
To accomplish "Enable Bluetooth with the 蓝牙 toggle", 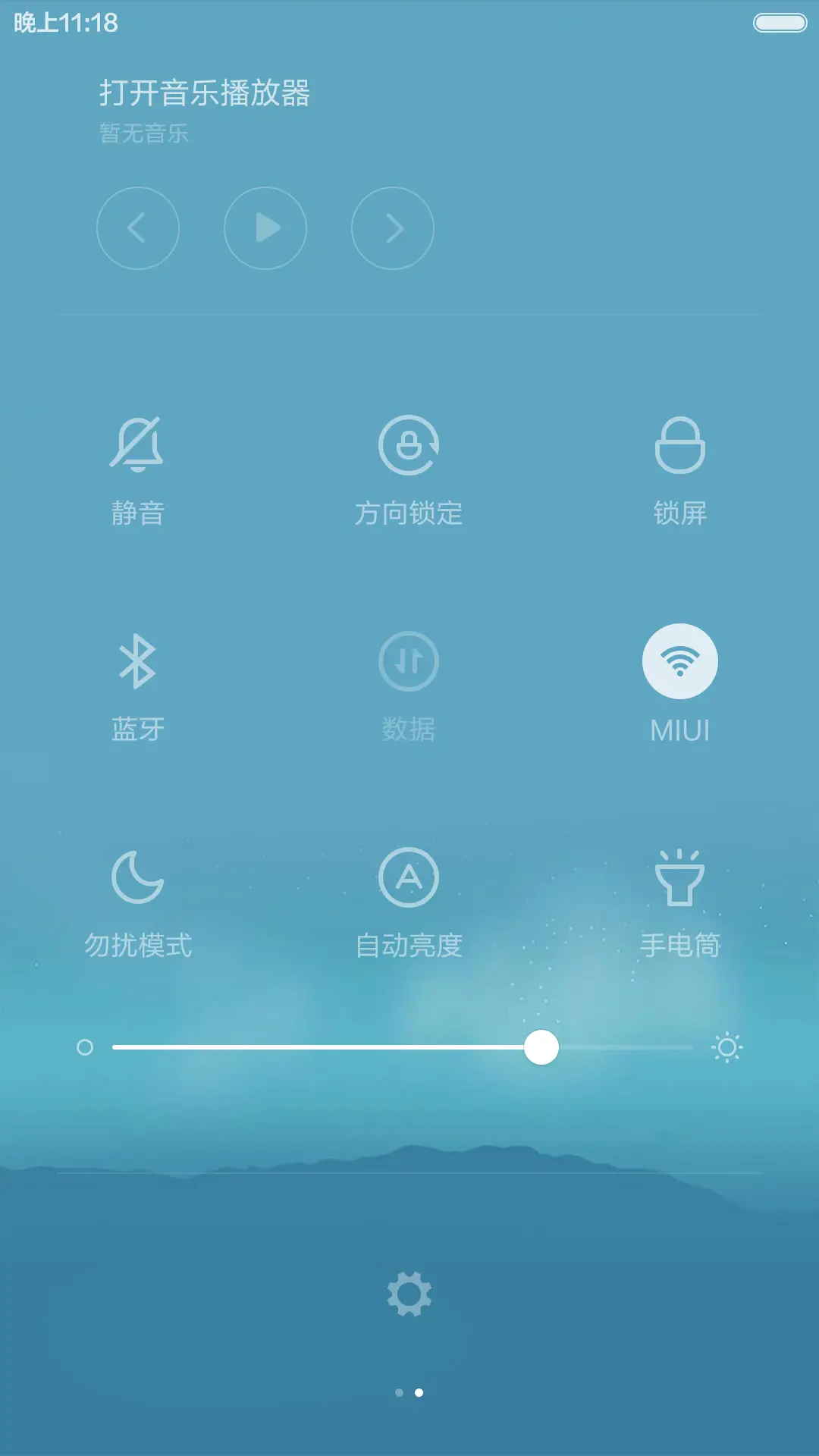I will (139, 661).
